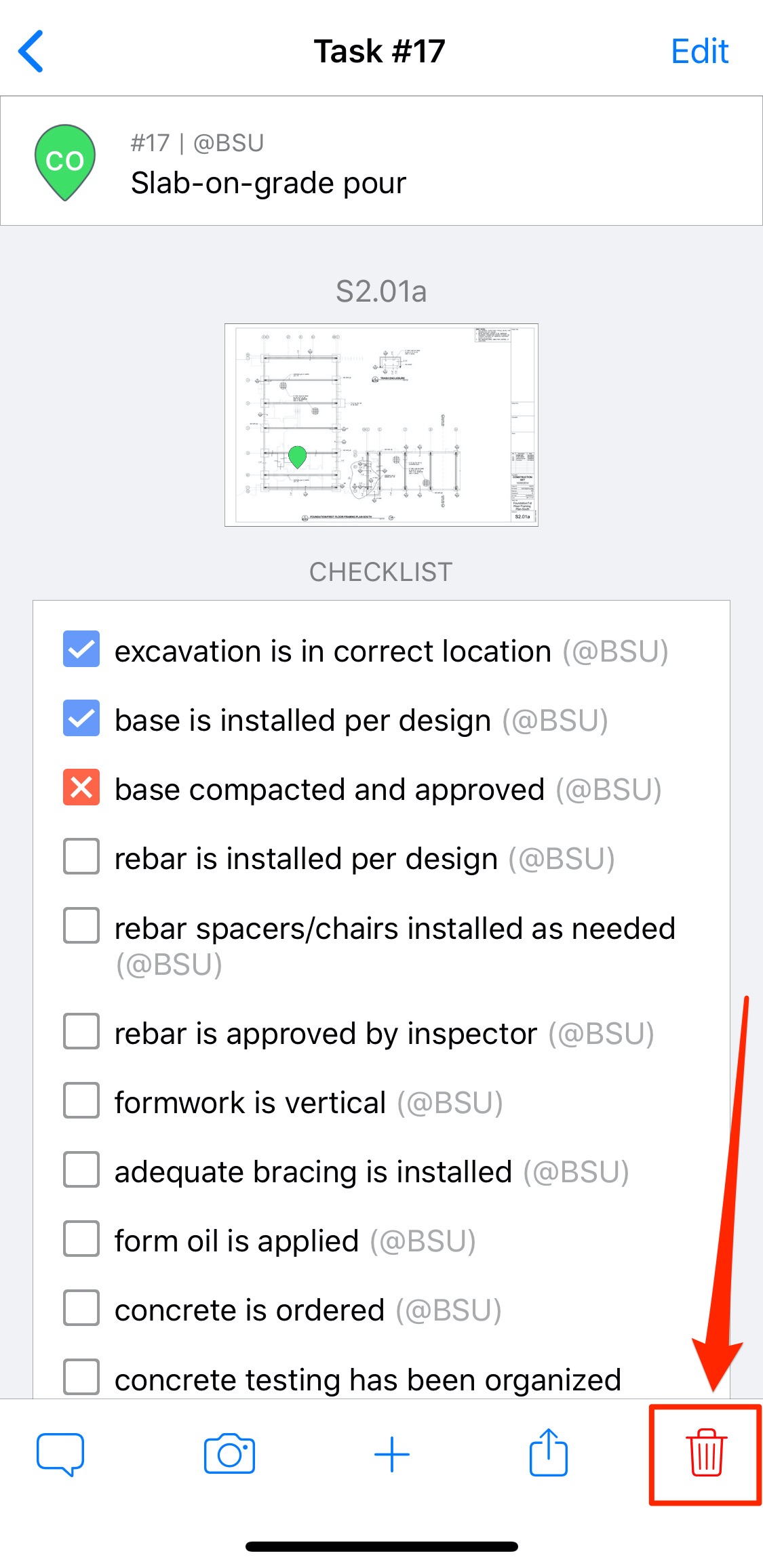Open the comment bubble in the toolbar
The width and height of the screenshot is (763, 1568).
(x=60, y=1455)
